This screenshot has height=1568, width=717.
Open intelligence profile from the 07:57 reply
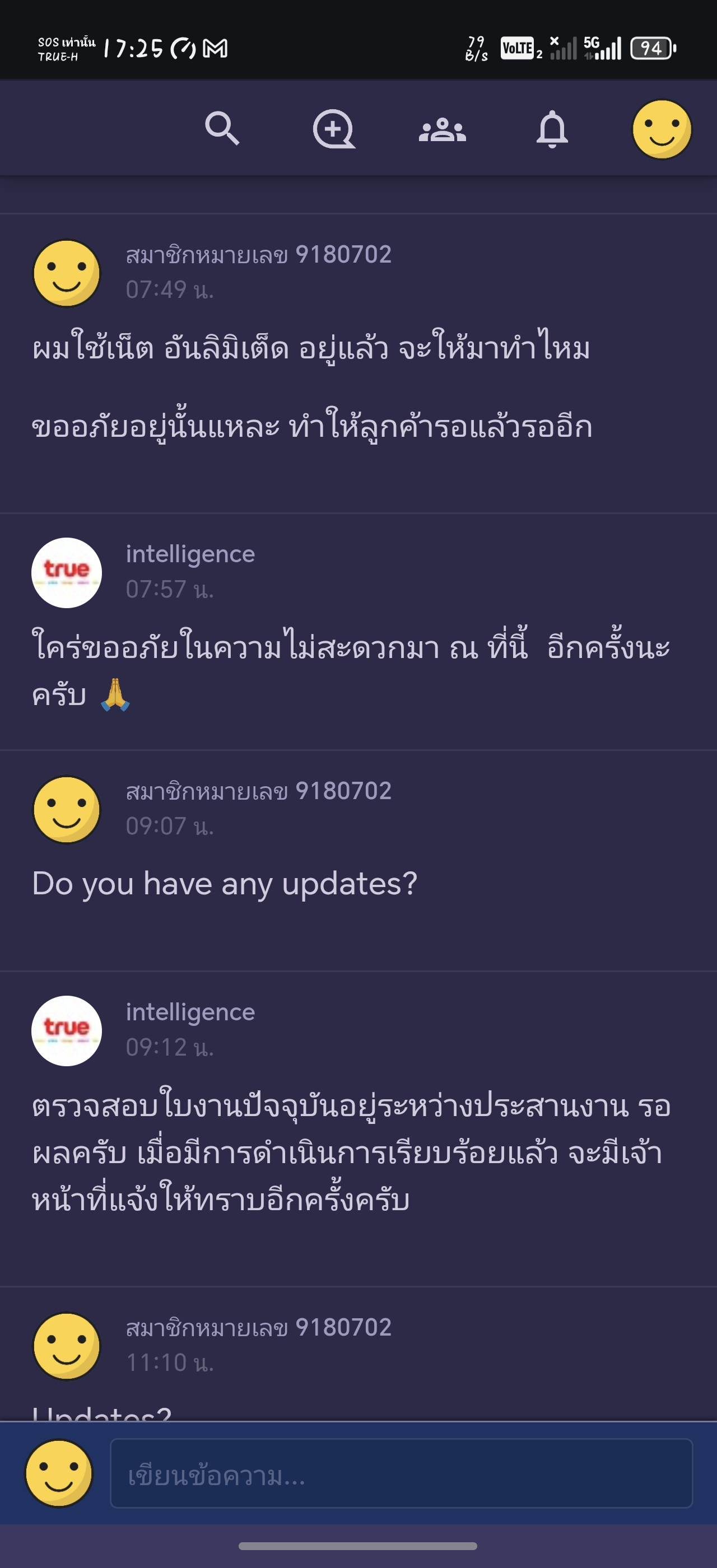pos(190,554)
